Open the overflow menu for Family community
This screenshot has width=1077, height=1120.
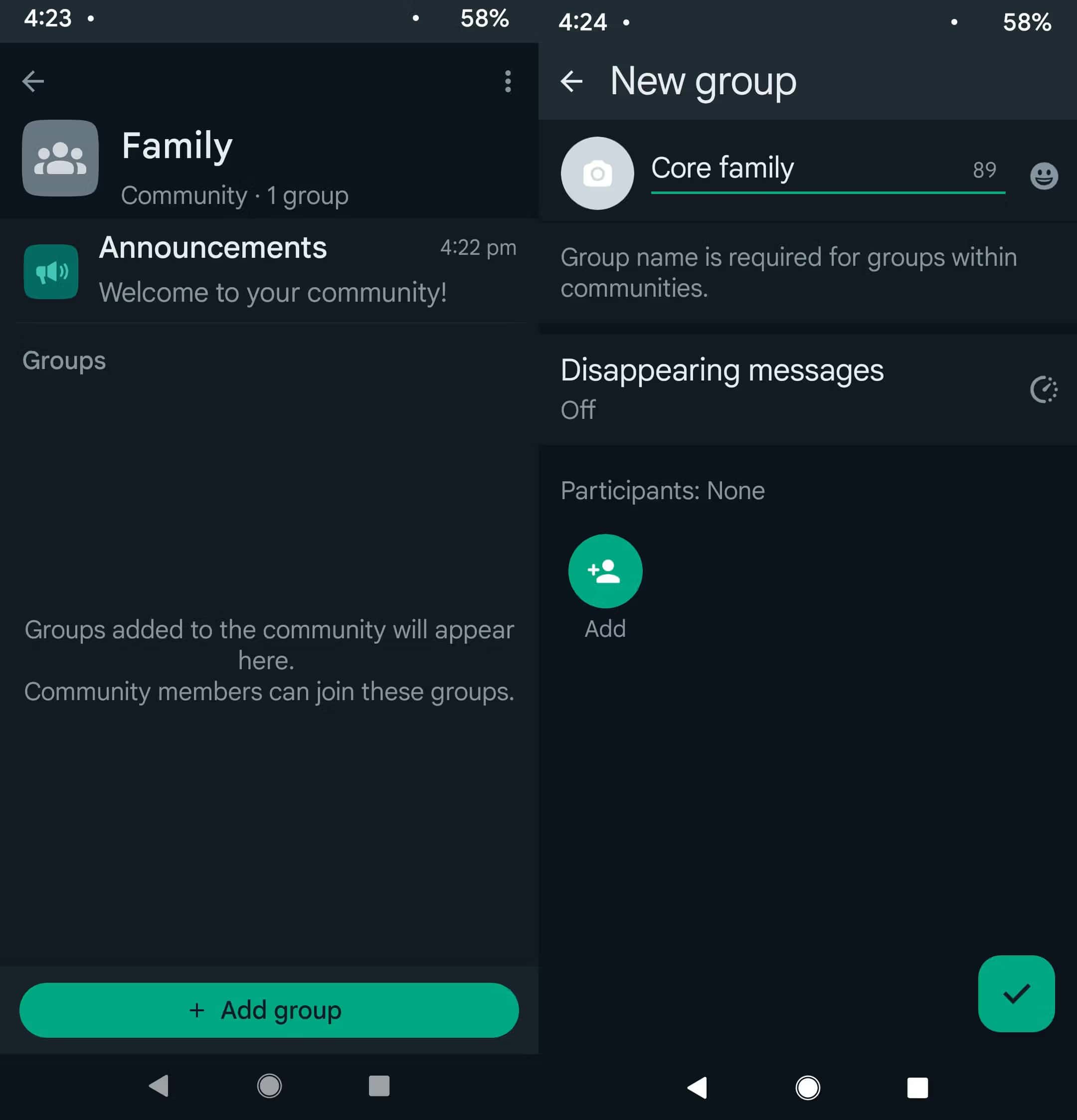(508, 81)
